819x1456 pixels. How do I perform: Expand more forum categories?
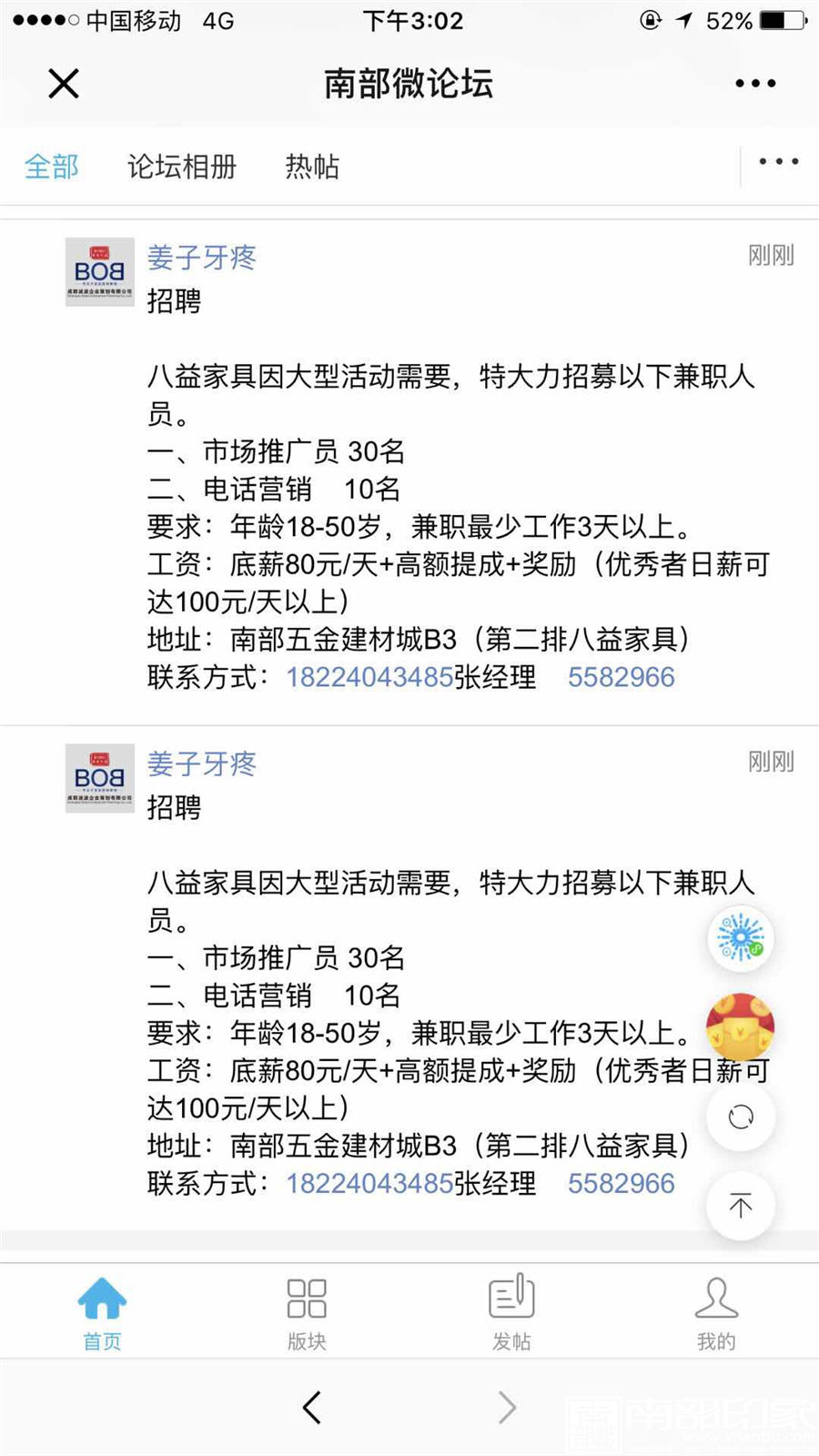pyautogui.click(x=779, y=163)
